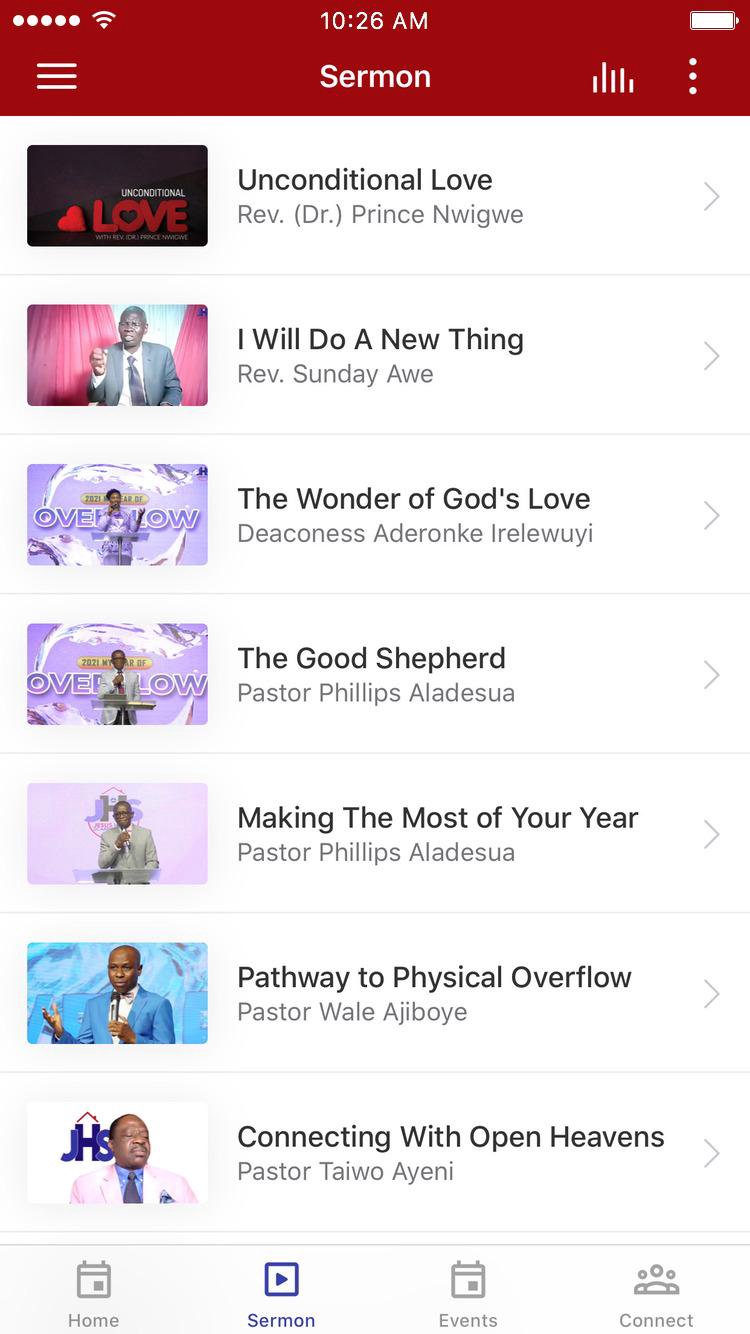This screenshot has height=1334, width=750.
Task: Switch to the Connect tab
Action: [656, 1294]
